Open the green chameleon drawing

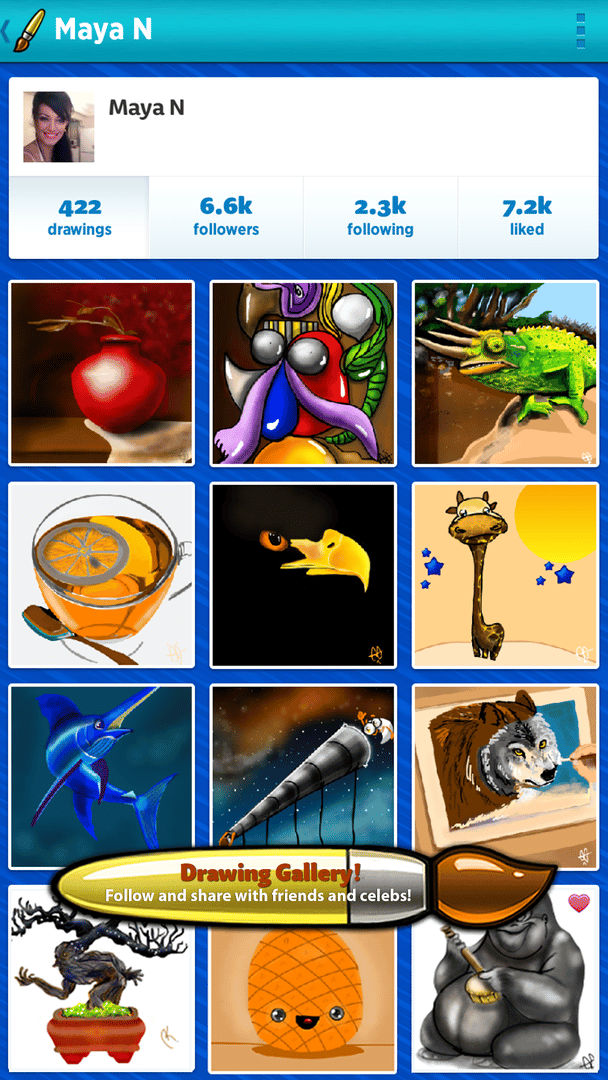click(x=505, y=373)
